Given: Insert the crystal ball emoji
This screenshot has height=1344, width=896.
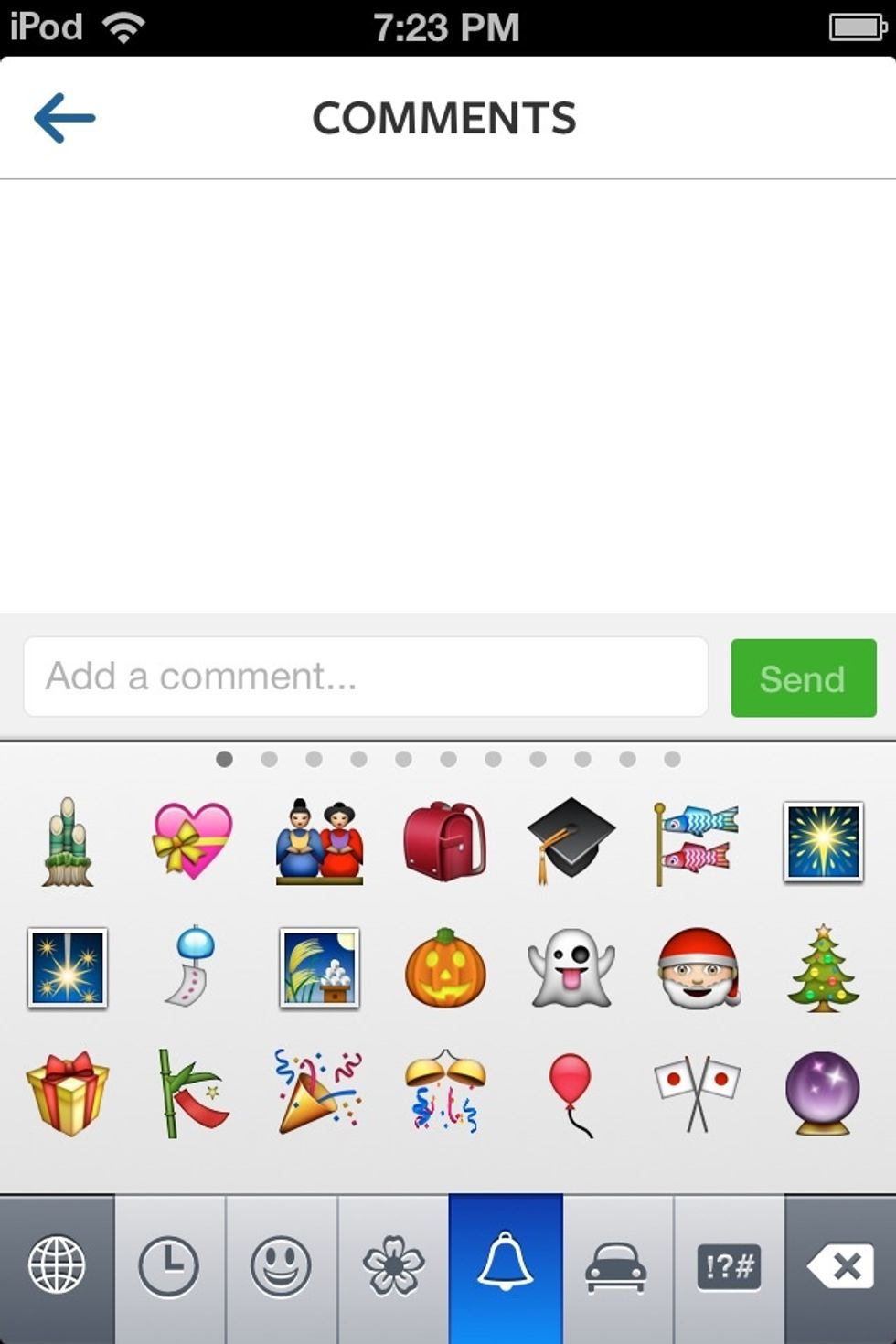Looking at the screenshot, I should (x=823, y=1093).
